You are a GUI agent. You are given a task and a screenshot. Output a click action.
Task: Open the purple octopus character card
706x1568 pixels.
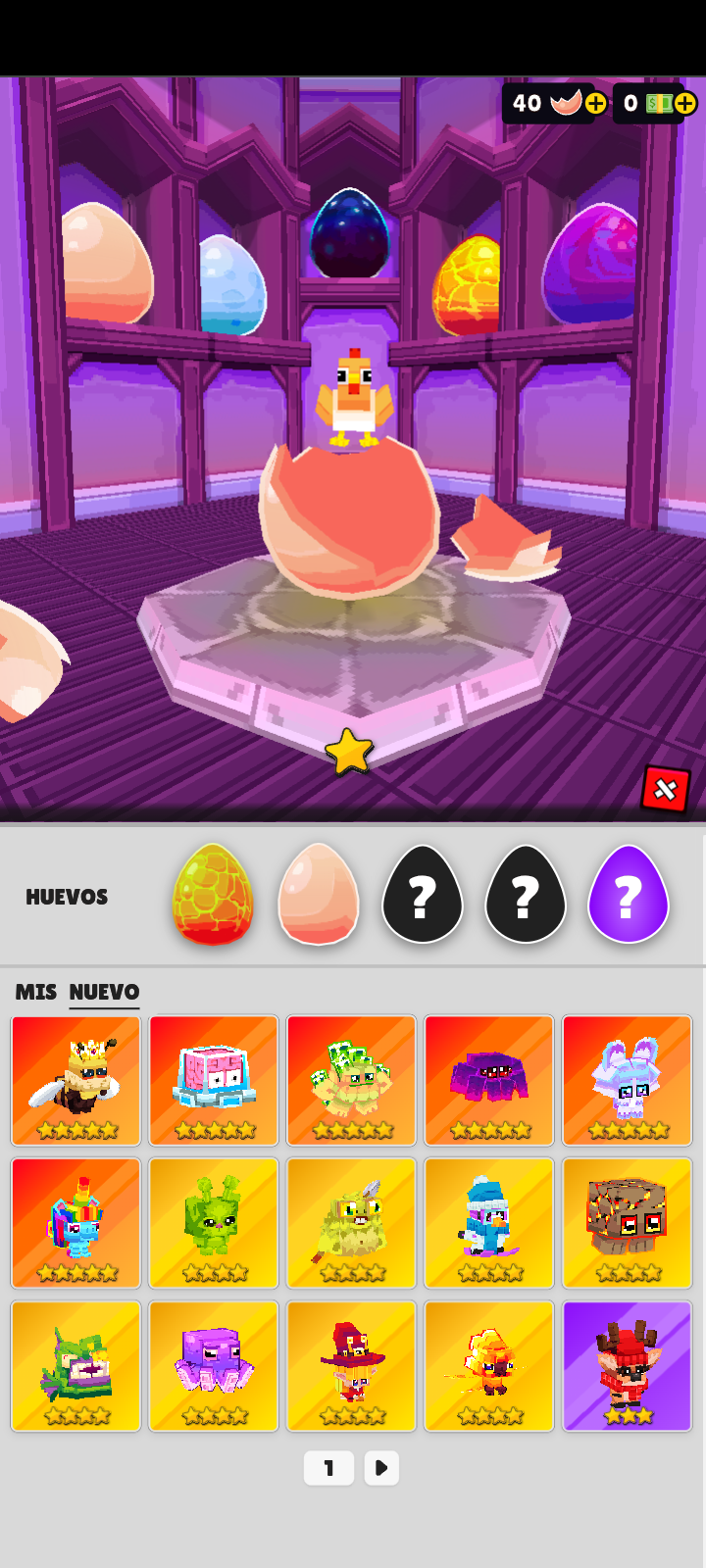214,1366
